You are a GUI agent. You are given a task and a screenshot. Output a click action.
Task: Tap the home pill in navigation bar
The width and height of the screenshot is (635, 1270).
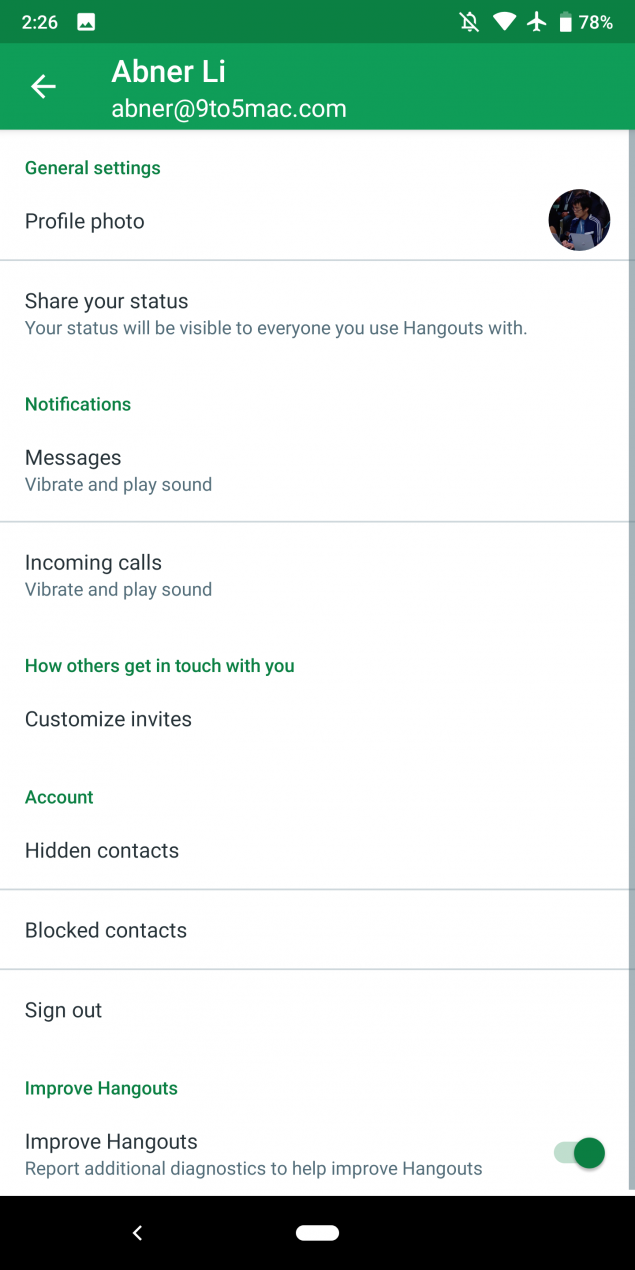[x=317, y=1233]
